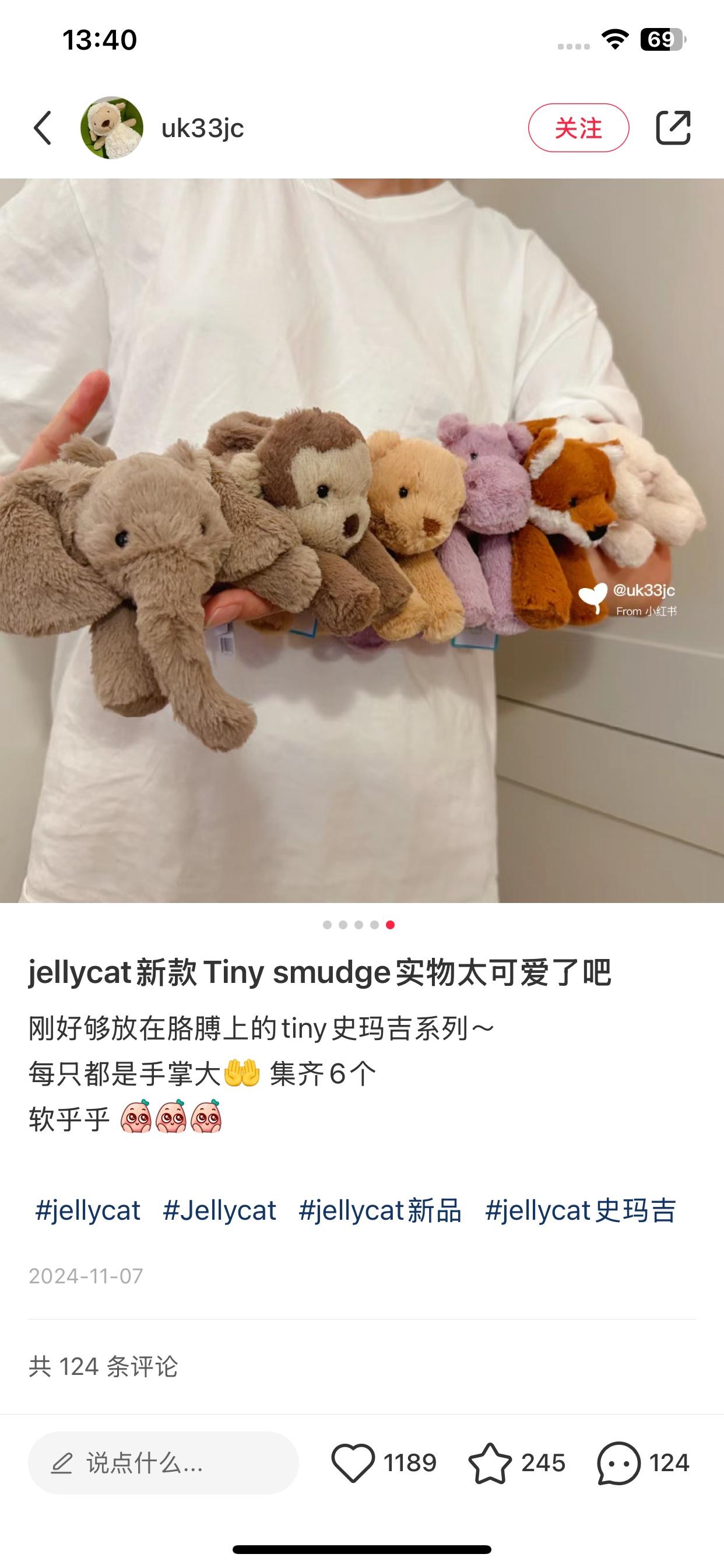724x1568 pixels.
Task: Open uk33jc's profile avatar
Action: tap(112, 128)
